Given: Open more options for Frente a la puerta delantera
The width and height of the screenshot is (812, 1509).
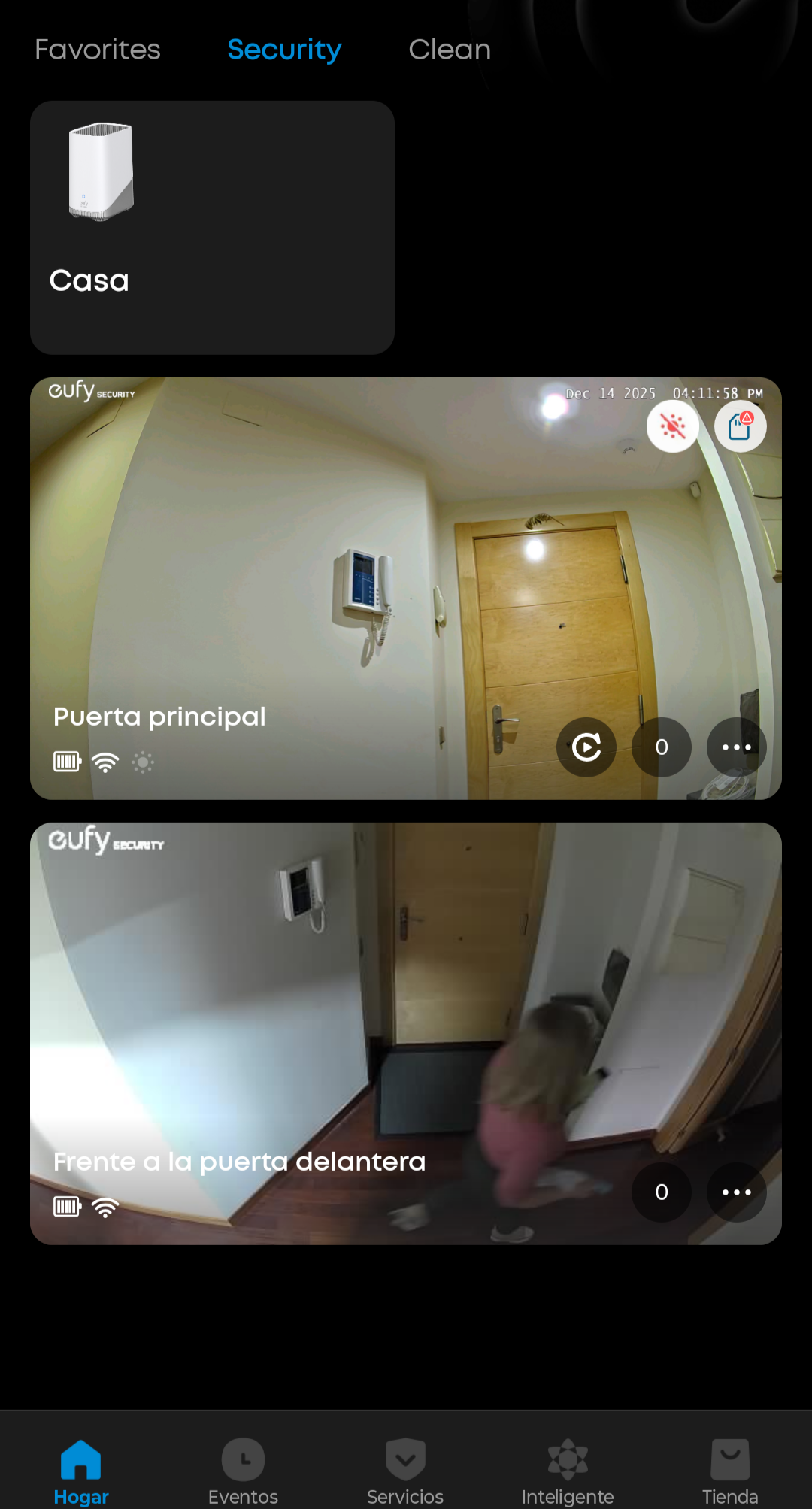Looking at the screenshot, I should tap(736, 1192).
